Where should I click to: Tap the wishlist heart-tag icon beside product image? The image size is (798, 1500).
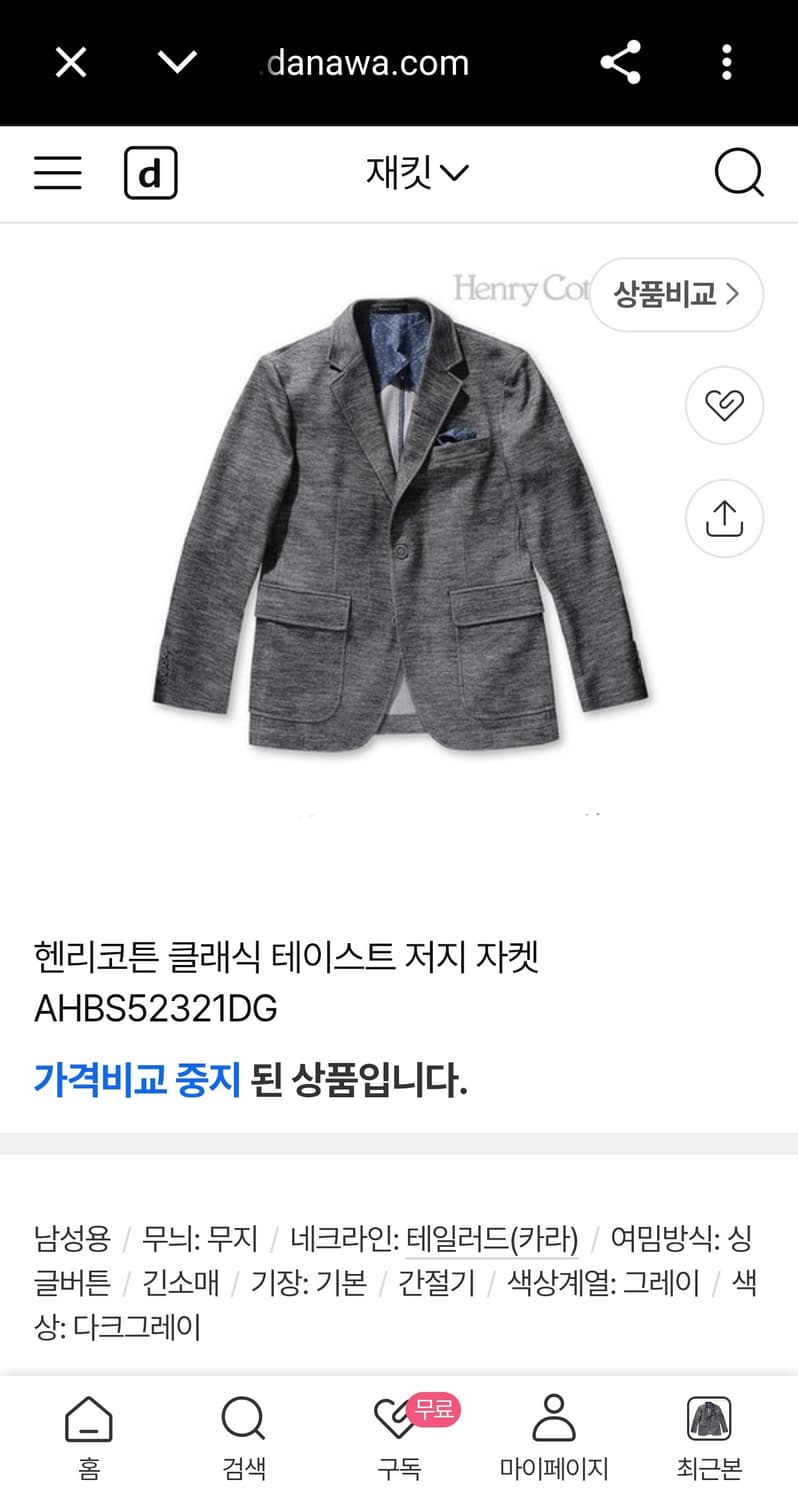pyautogui.click(x=724, y=406)
